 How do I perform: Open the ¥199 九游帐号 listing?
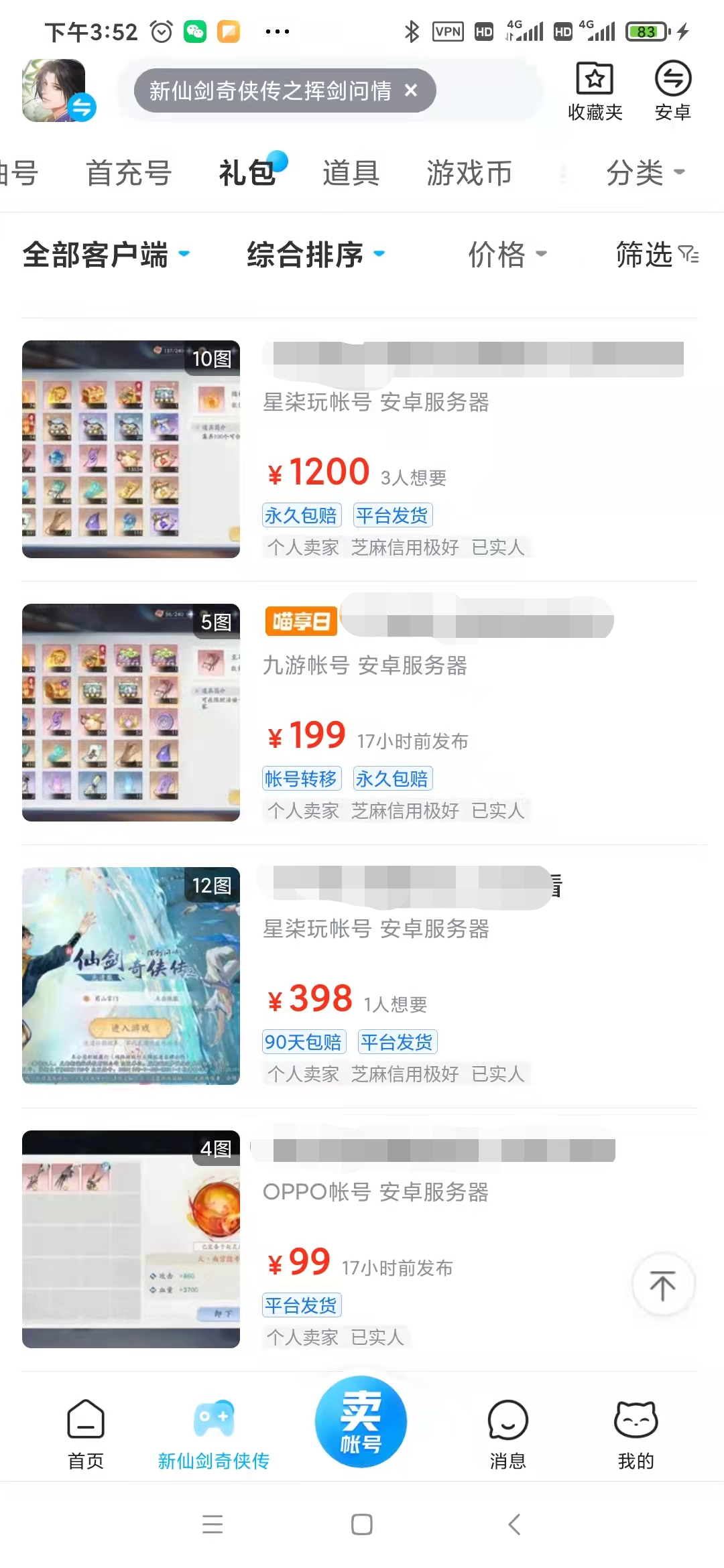(375, 712)
